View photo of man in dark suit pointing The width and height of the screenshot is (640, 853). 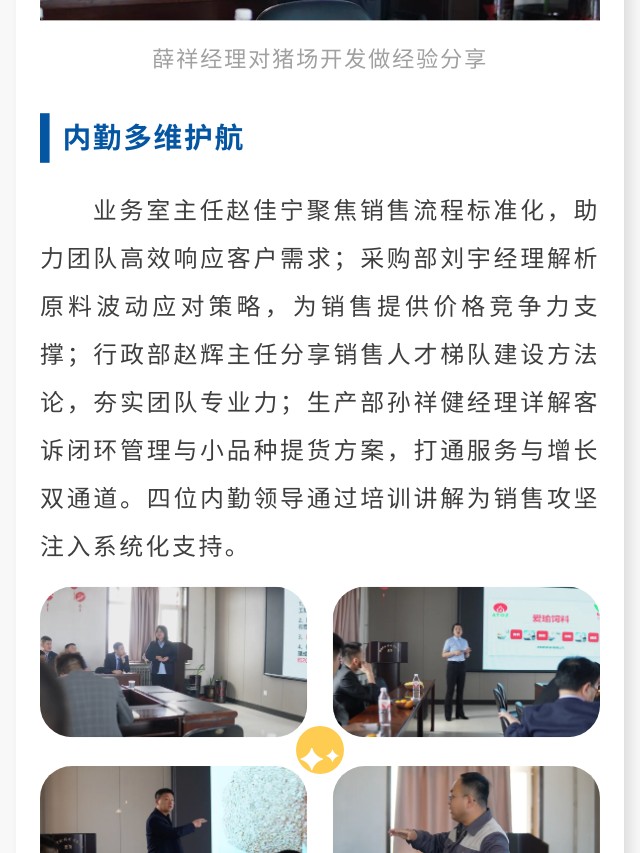coord(173,812)
